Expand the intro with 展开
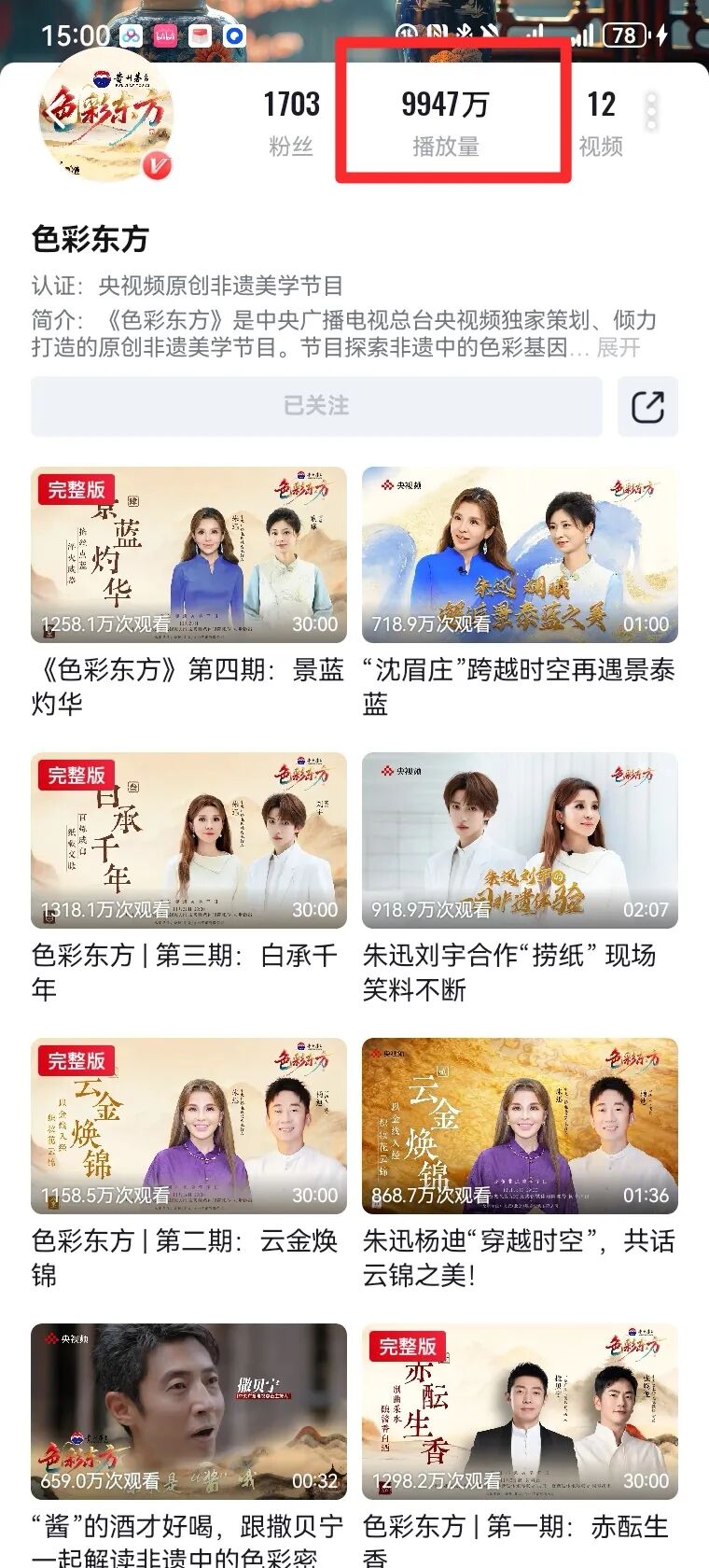Image resolution: width=709 pixels, height=1568 pixels. 619,348
